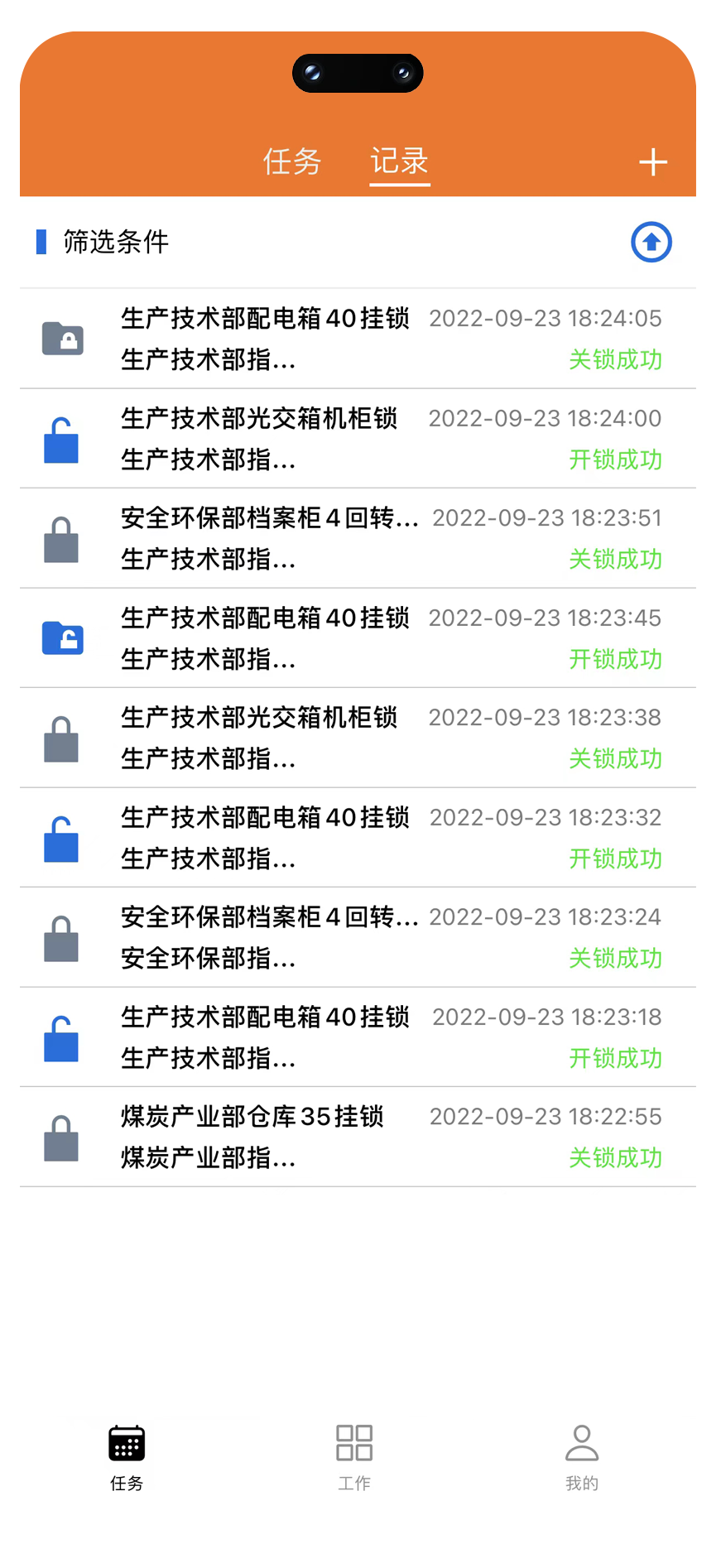The height and width of the screenshot is (1568, 721).
Task: Open the record timed 18:23:32
Action: (358, 838)
